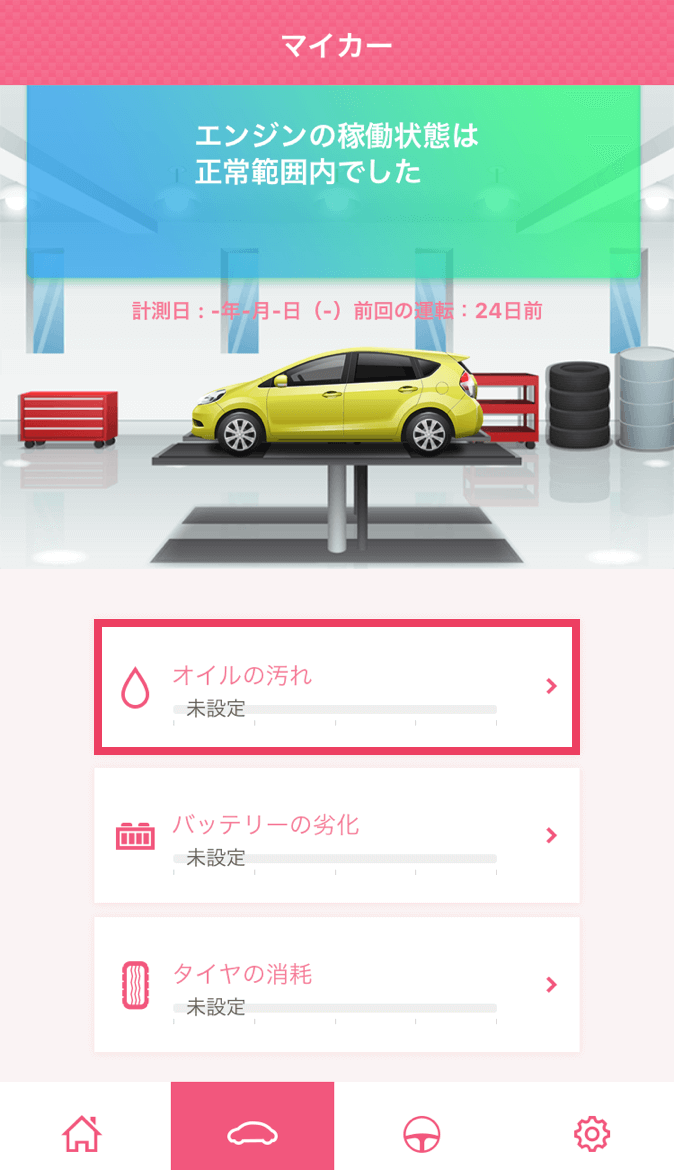The height and width of the screenshot is (1170, 674).
Task: Open the タイヤの消耗 tire wear row
Action: [x=337, y=984]
